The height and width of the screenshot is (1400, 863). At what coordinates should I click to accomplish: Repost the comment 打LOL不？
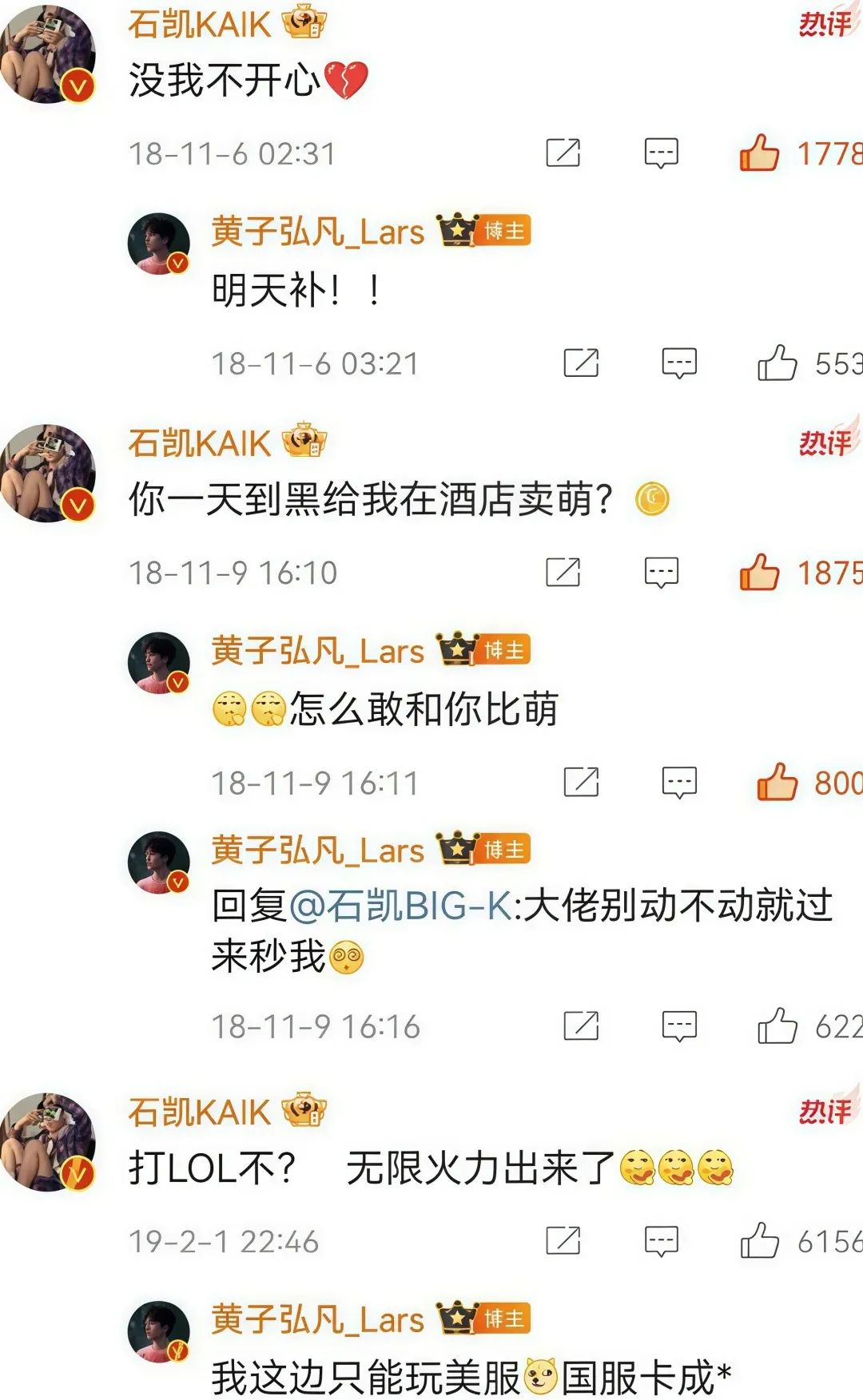(563, 1240)
